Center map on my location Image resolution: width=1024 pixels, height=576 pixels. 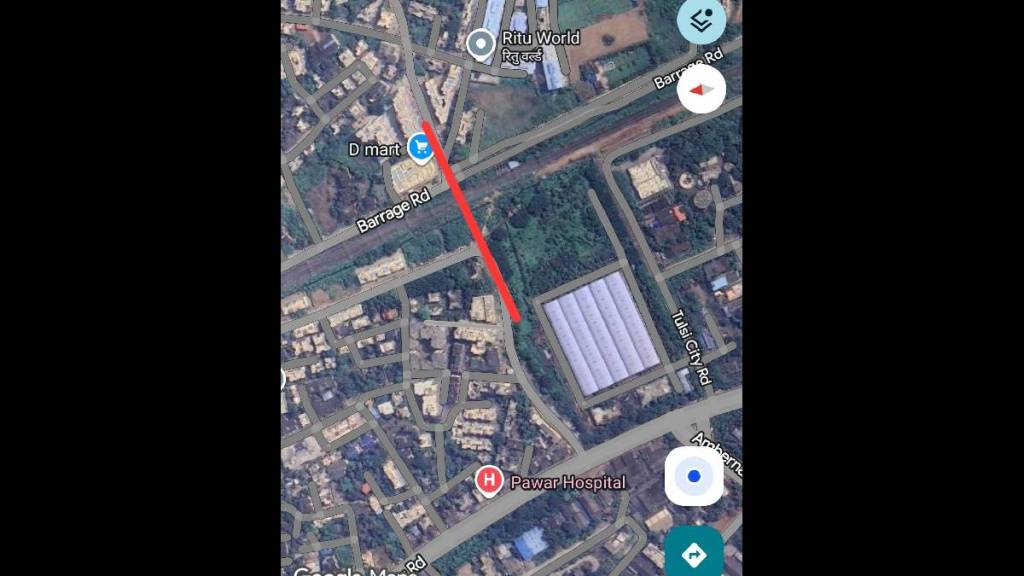pyautogui.click(x=693, y=476)
